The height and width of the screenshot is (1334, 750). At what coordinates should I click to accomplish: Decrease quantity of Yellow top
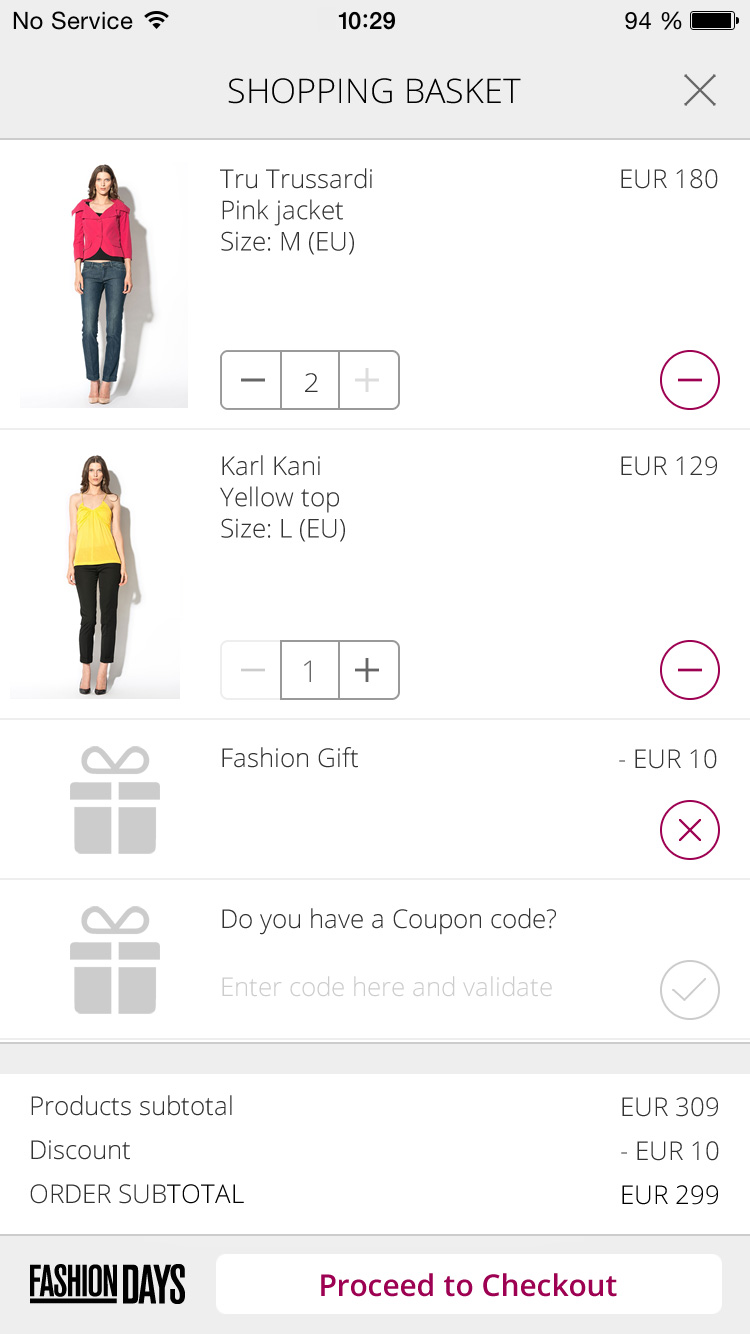click(x=252, y=670)
